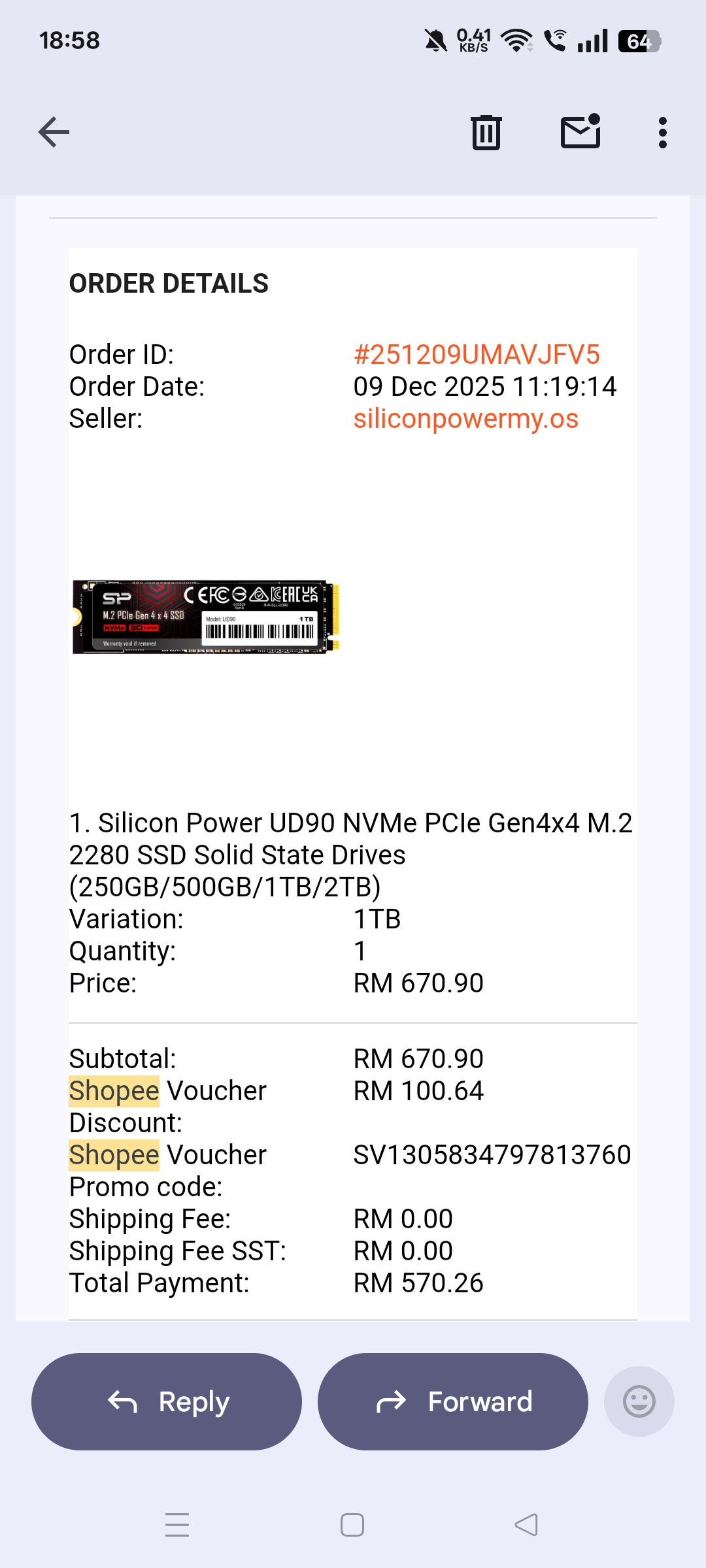Go back to the inbox
Viewport: 706px width, 1568px height.
[54, 133]
